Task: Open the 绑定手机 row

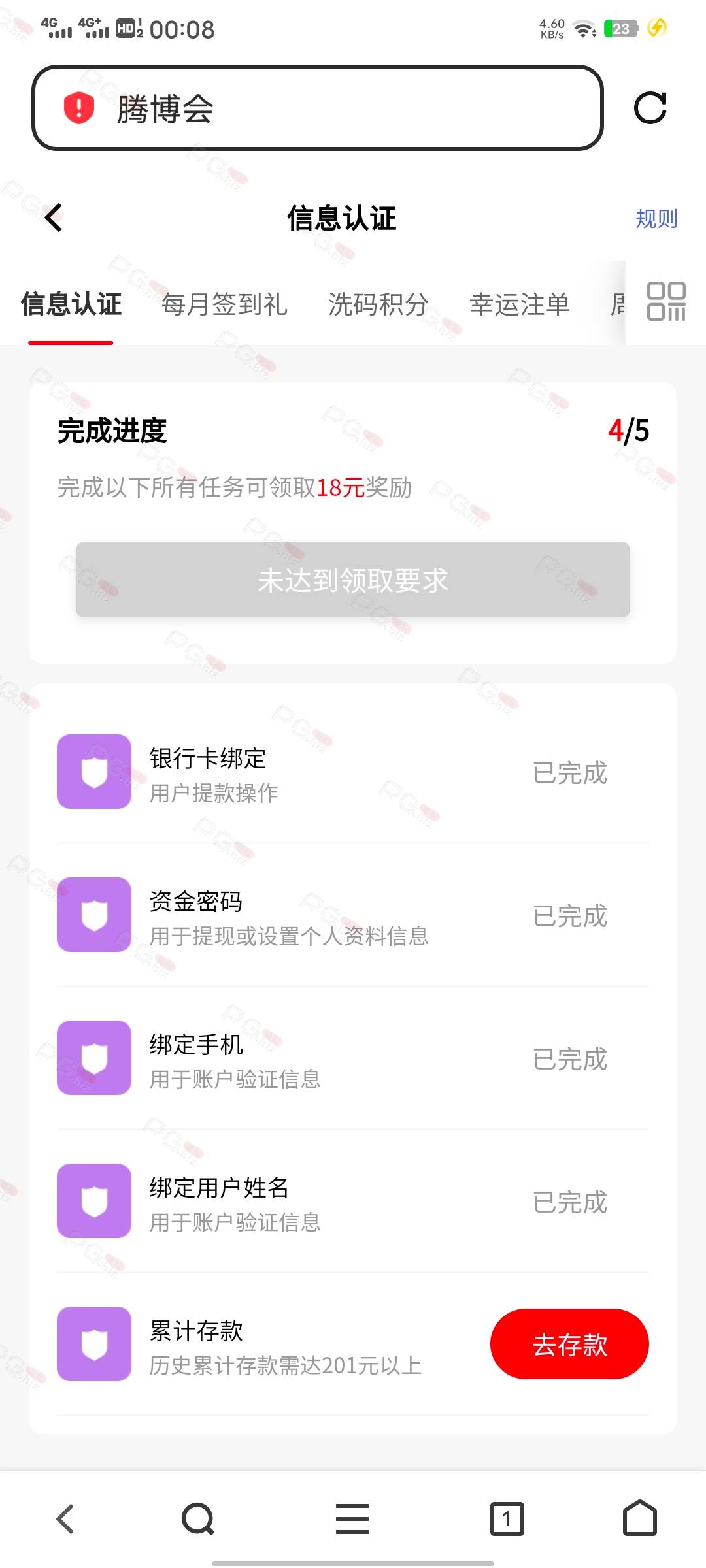Action: click(353, 1058)
